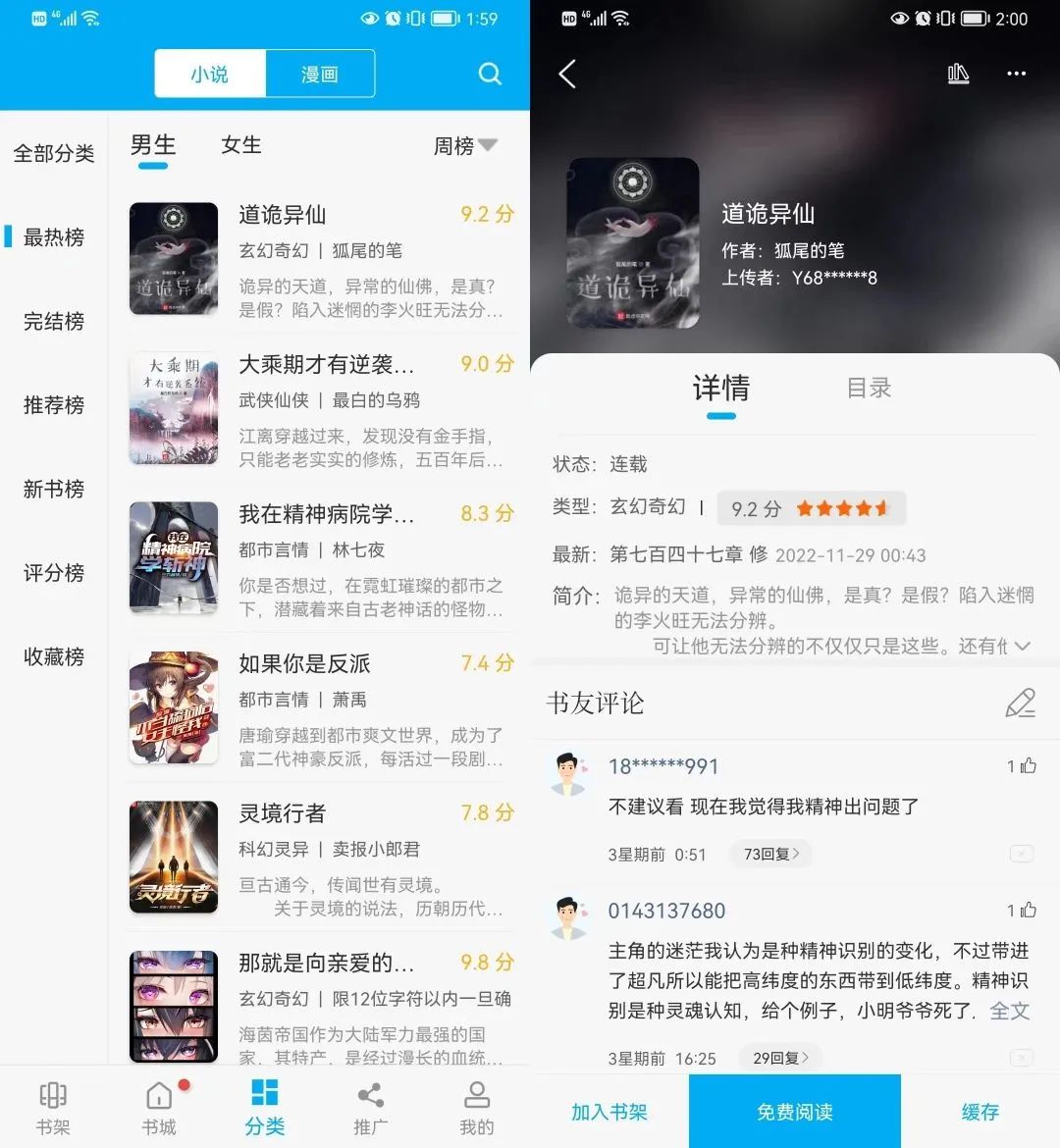Viewport: 1060px width, 1148px height.
Task: Choose the 评分榜 ranking
Action: pyautogui.click(x=54, y=572)
